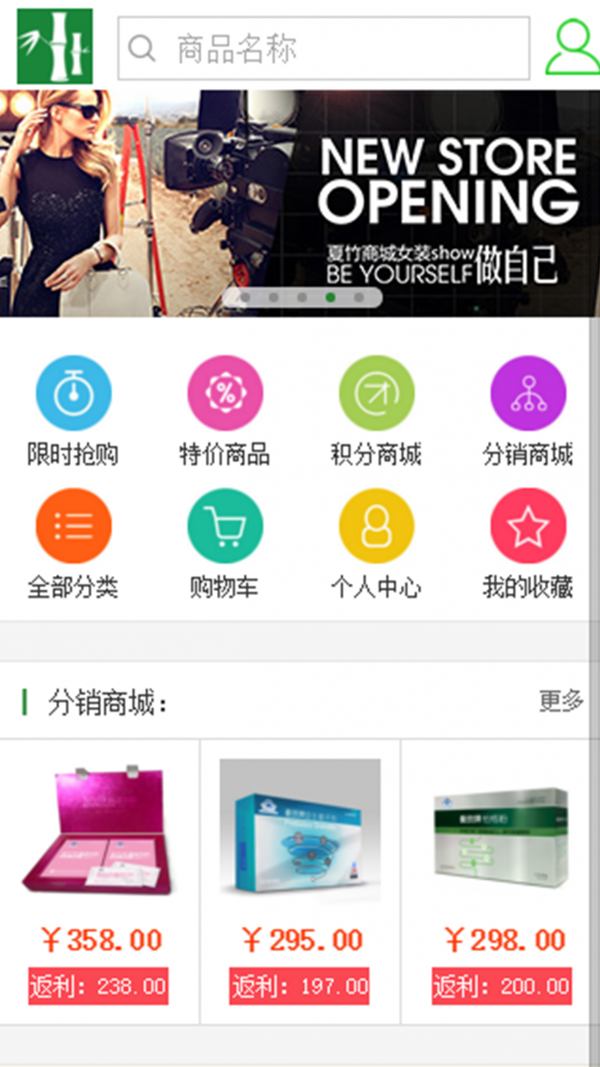Tap the bamboo logo to go home
Viewport: 600px width, 1067px height.
point(55,47)
